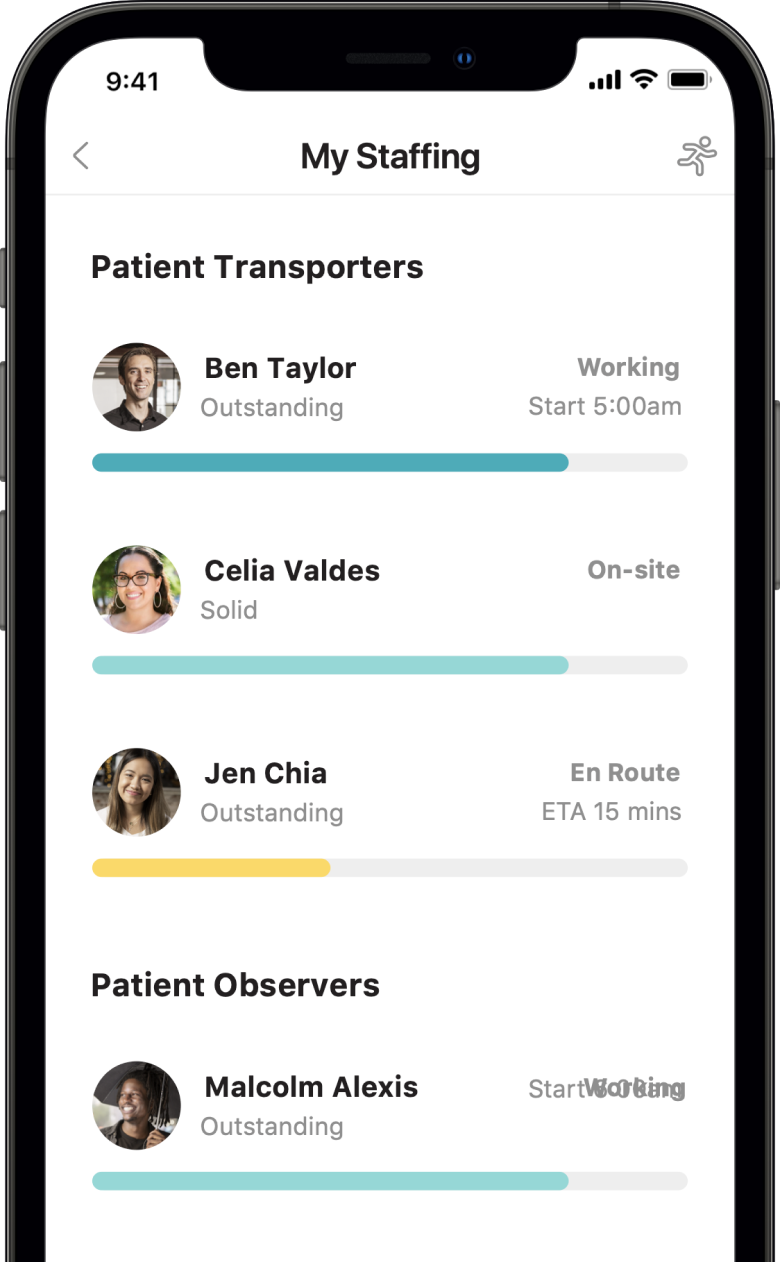Go back using the top-left arrow

(x=81, y=156)
